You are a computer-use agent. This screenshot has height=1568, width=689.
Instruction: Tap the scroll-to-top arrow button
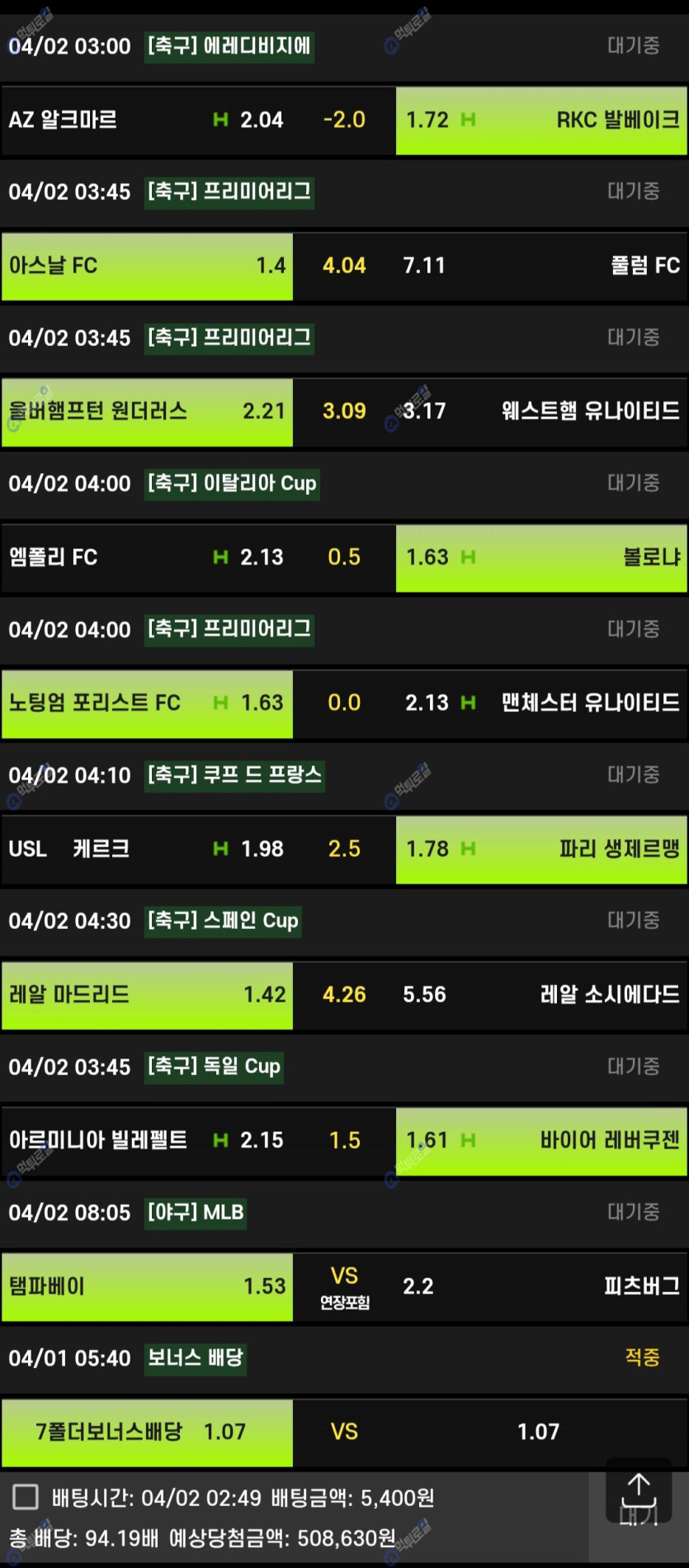pyautogui.click(x=638, y=1491)
